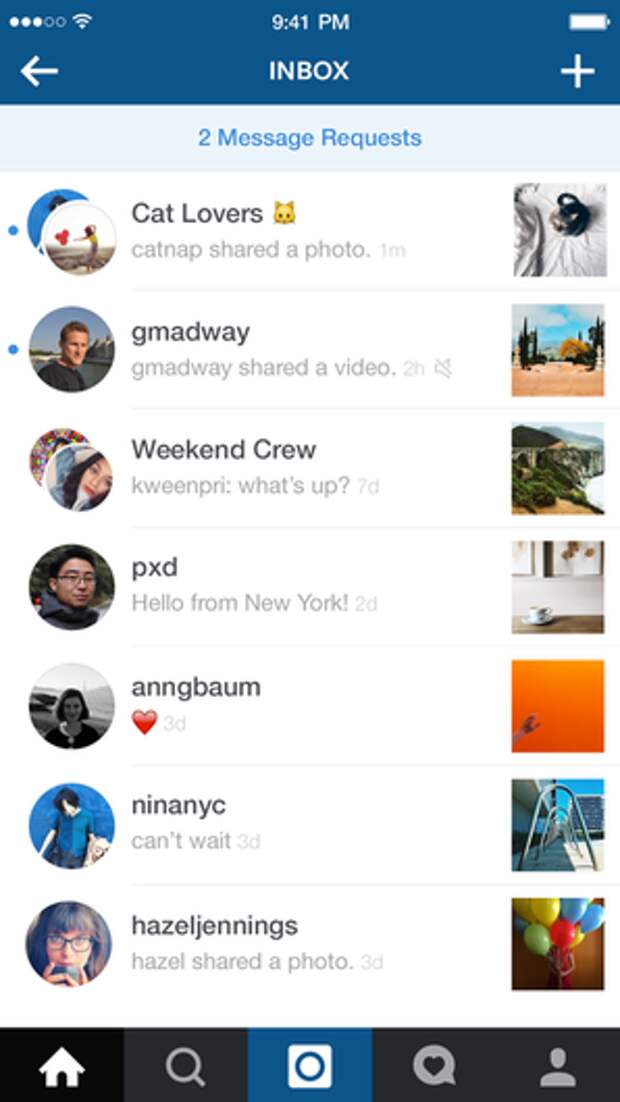The width and height of the screenshot is (620, 1102).
Task: Switch to the Activity tab
Action: (434, 1066)
